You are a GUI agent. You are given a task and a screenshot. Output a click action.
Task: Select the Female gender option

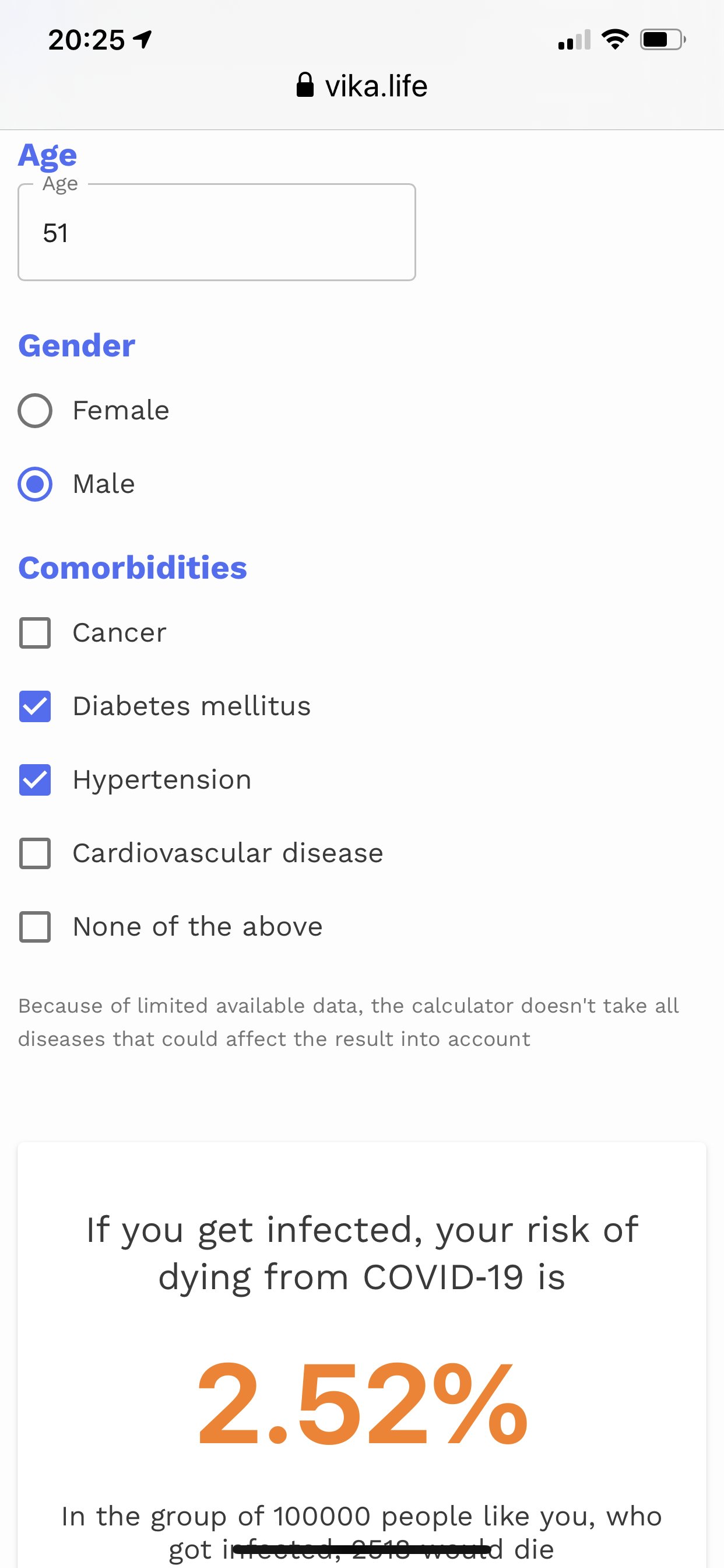coord(34,411)
